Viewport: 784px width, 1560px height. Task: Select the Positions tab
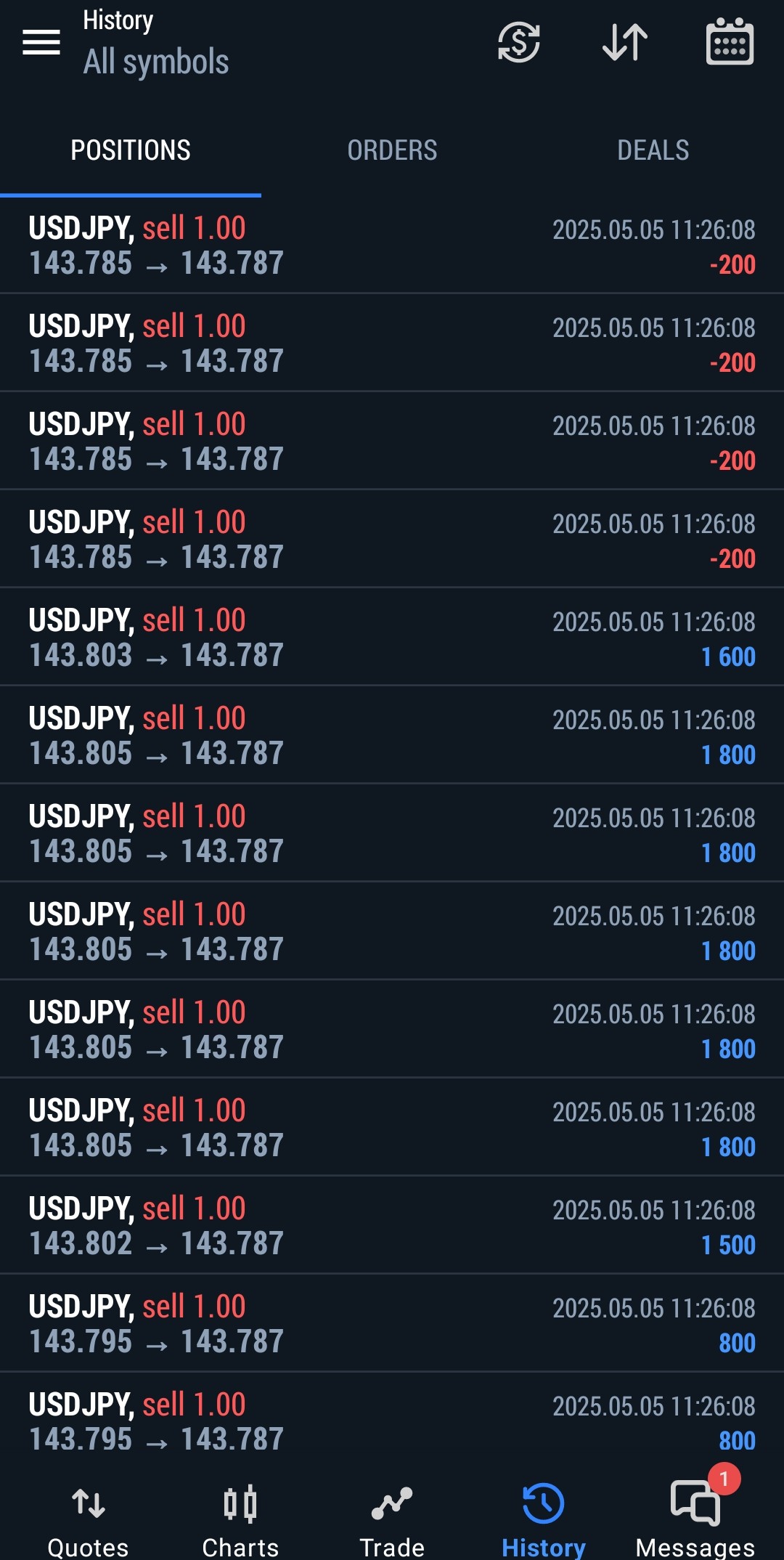coord(131,150)
